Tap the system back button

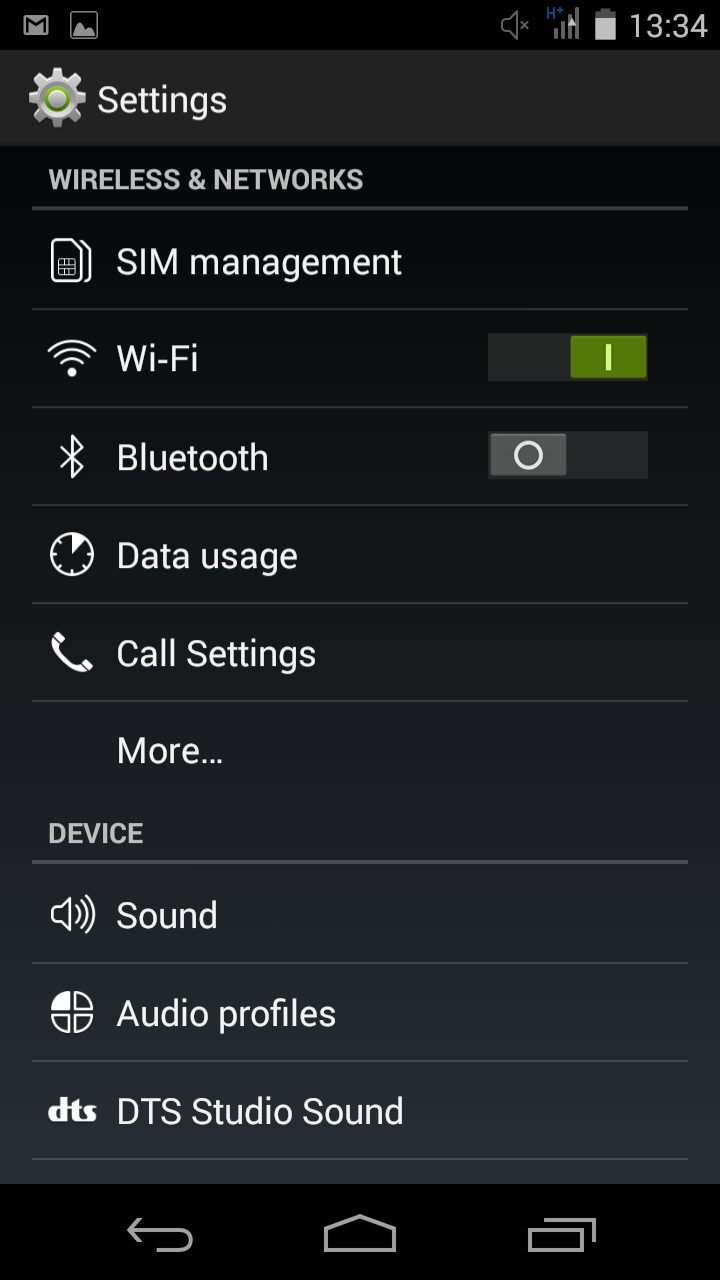pos(160,1234)
